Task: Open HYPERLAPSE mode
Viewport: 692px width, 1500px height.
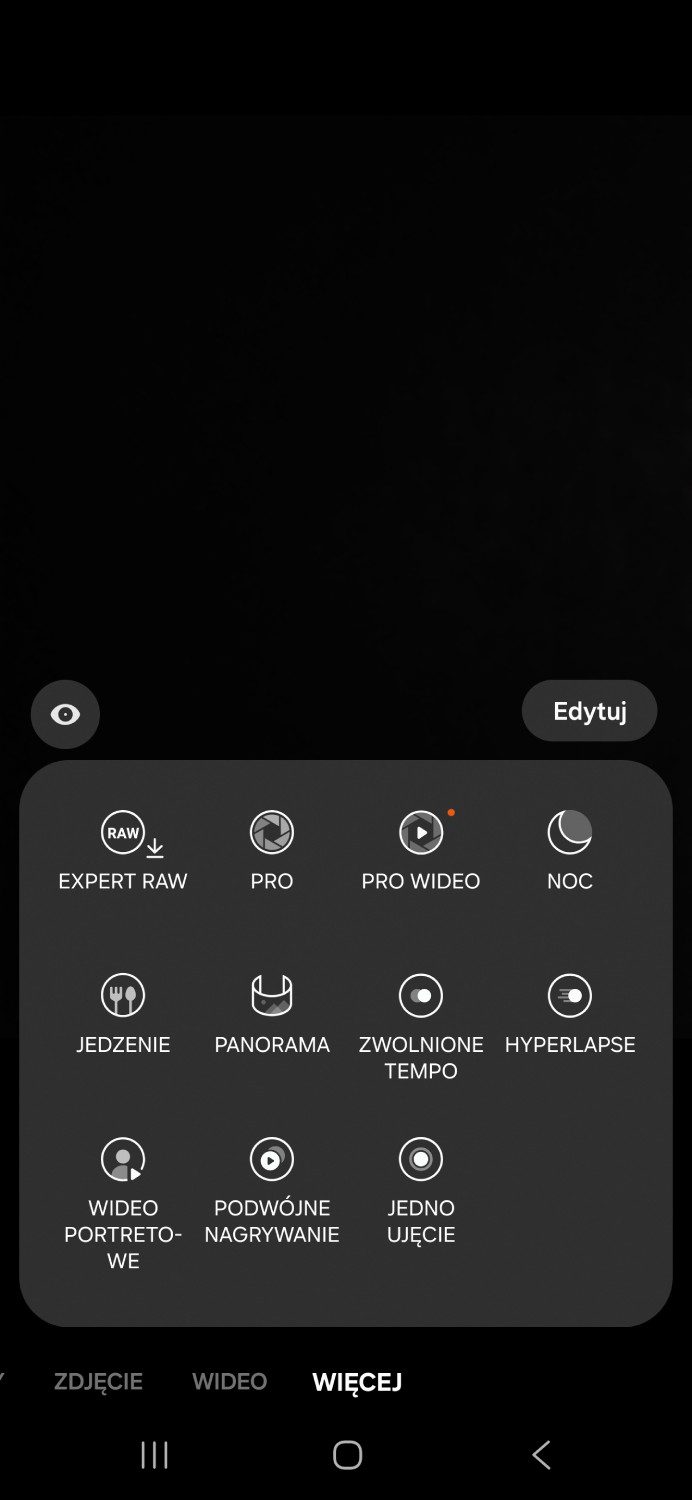Action: click(570, 1014)
